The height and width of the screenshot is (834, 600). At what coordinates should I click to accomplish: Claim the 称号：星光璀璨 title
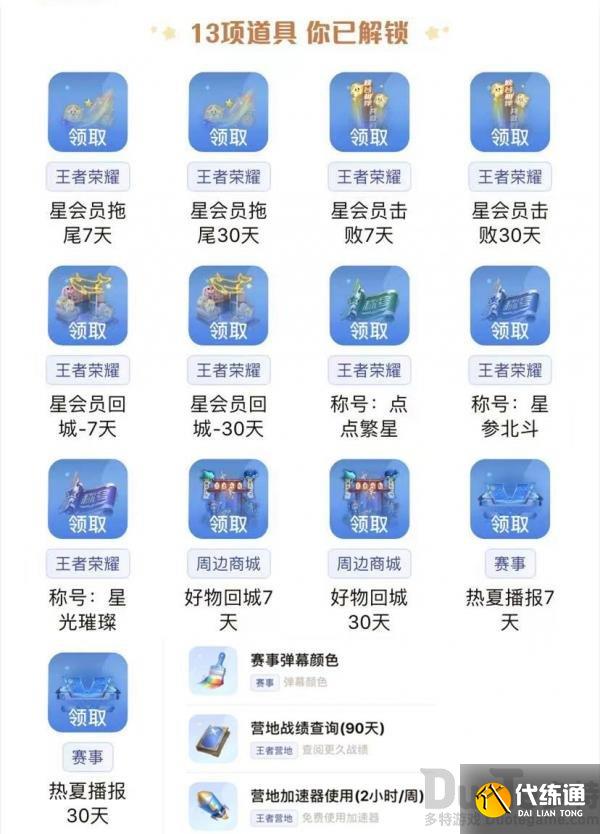[x=88, y=522]
